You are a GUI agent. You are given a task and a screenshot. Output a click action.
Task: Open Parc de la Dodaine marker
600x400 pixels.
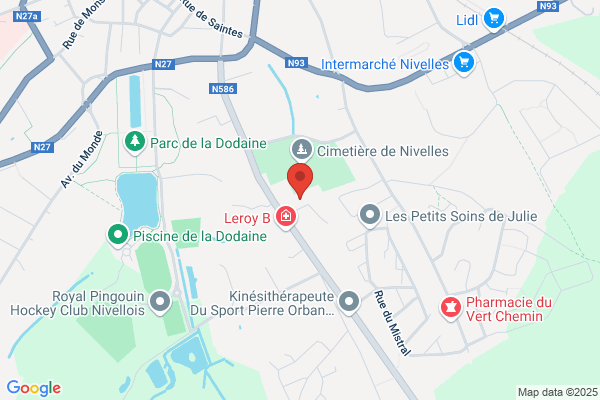tap(135, 142)
